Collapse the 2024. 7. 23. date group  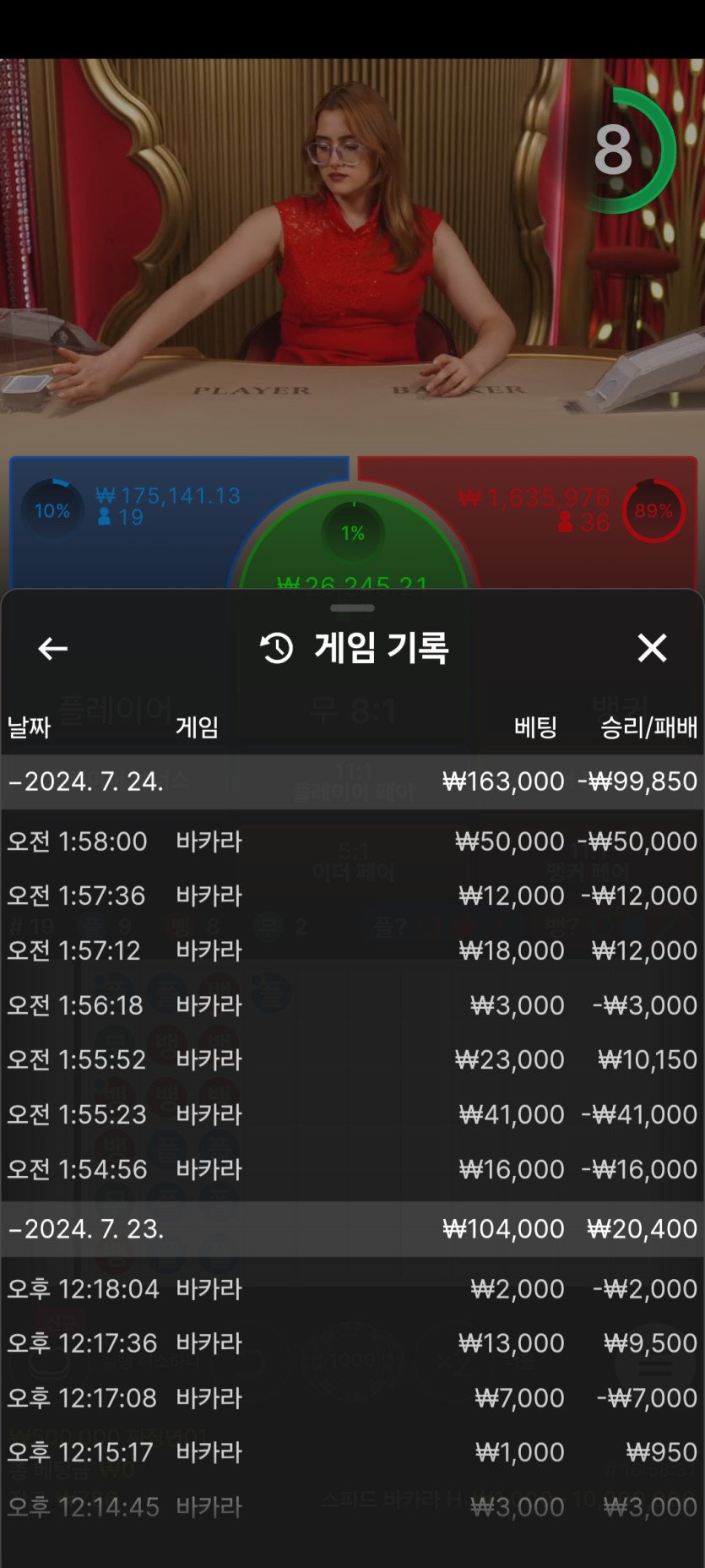coord(86,1228)
